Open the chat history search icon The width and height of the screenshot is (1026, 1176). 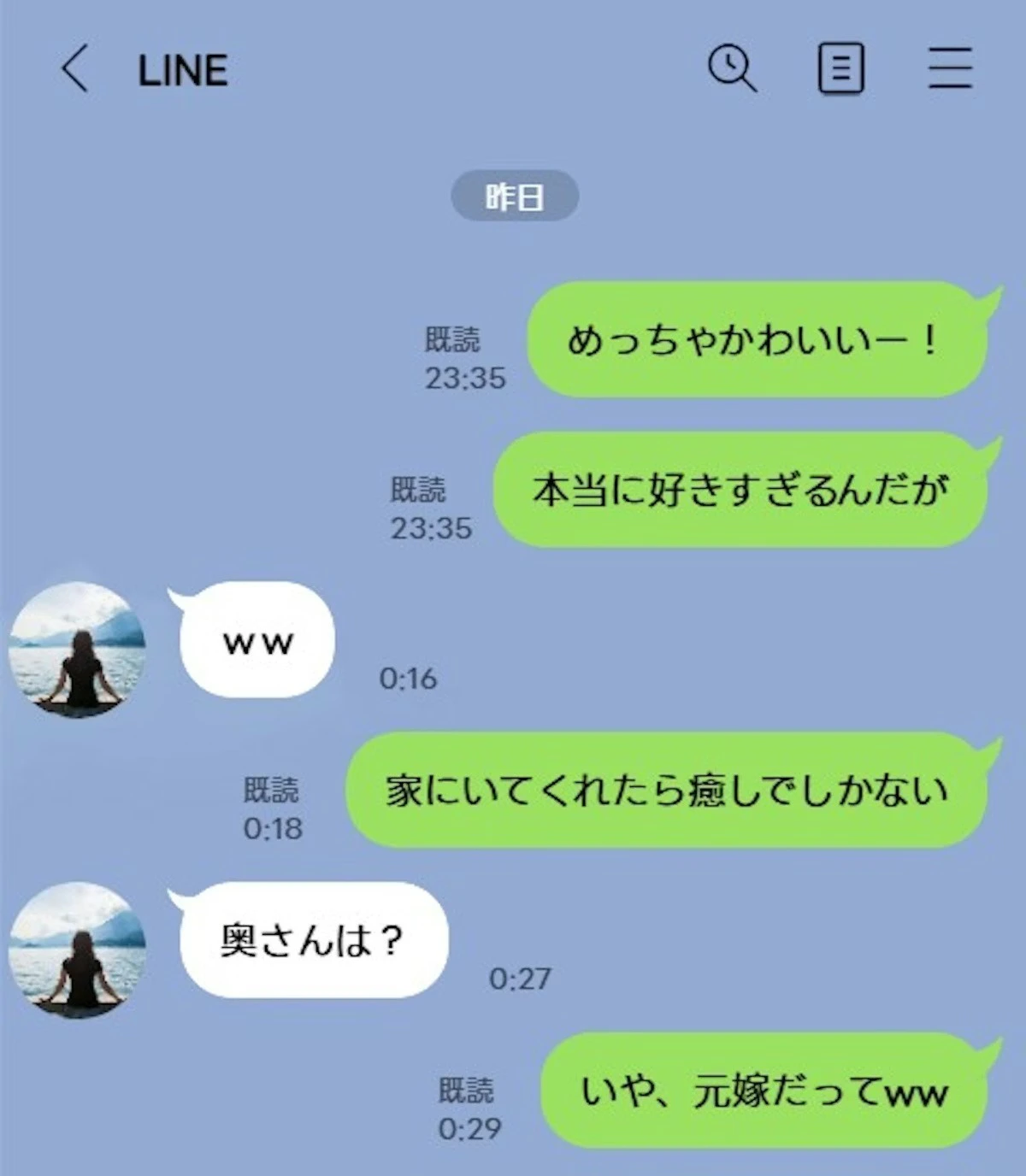pyautogui.click(x=732, y=68)
